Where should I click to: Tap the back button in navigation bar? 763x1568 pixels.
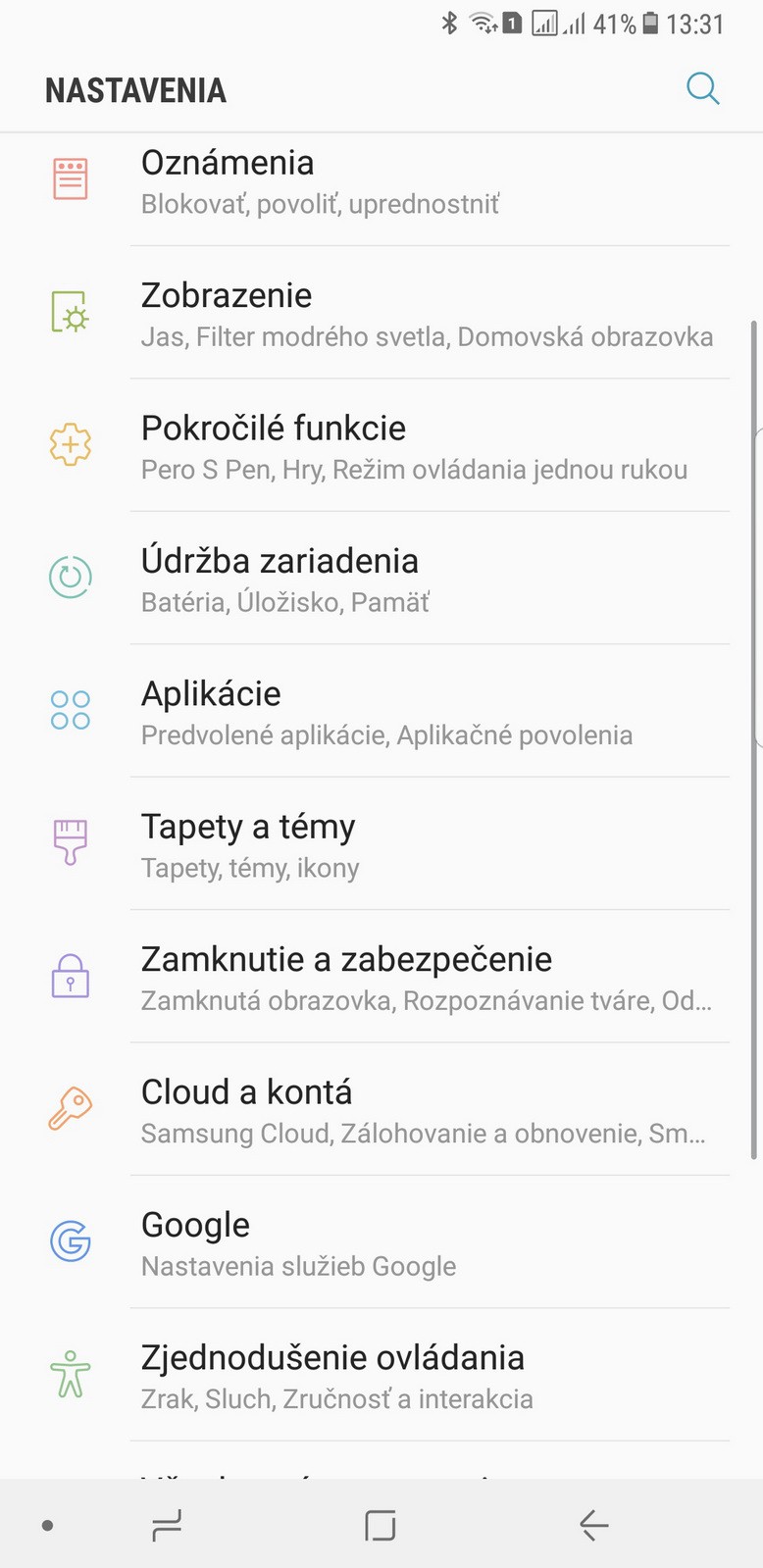(593, 1525)
